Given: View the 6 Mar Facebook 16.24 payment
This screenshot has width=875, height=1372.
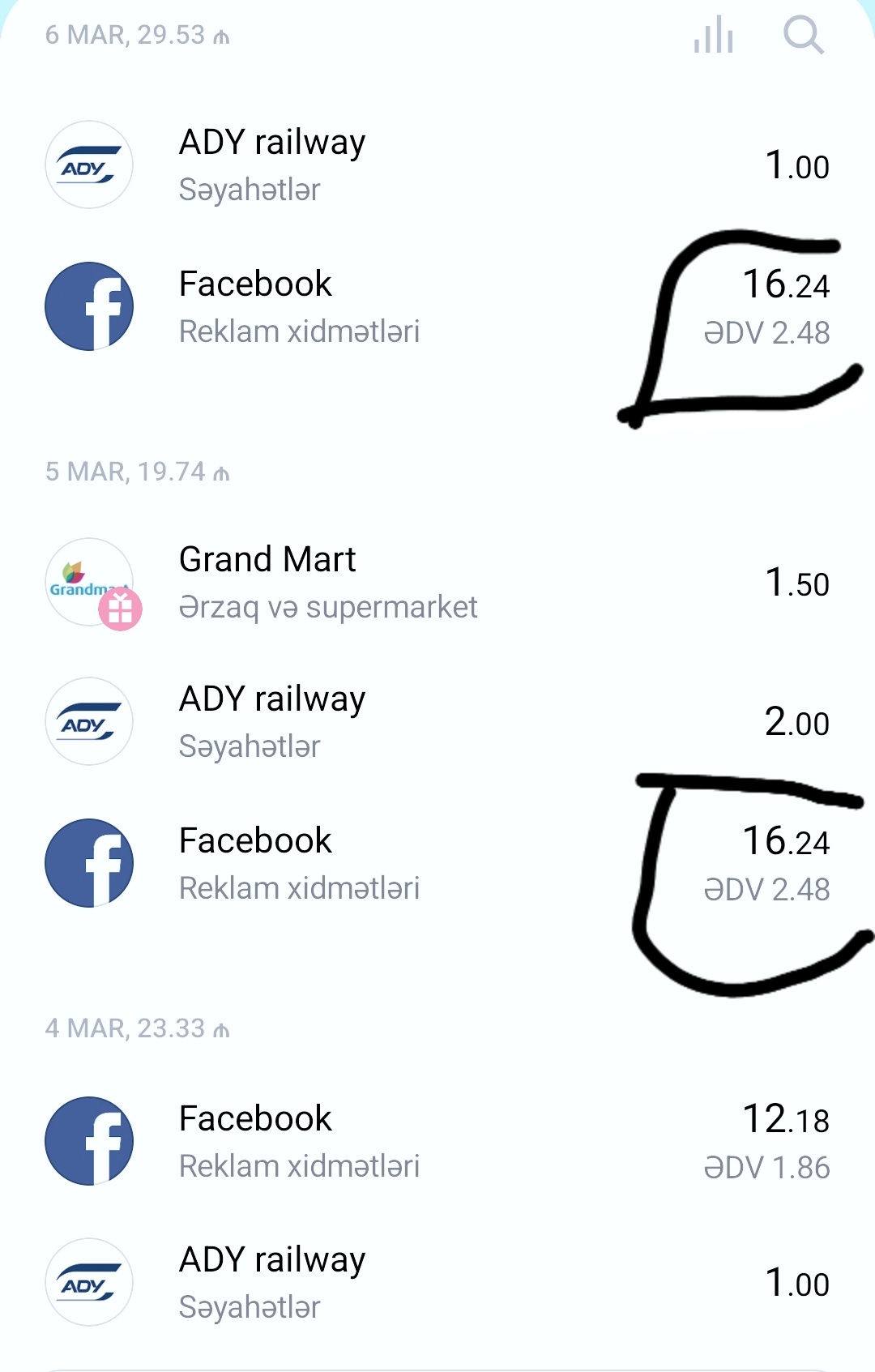Looking at the screenshot, I should (437, 307).
